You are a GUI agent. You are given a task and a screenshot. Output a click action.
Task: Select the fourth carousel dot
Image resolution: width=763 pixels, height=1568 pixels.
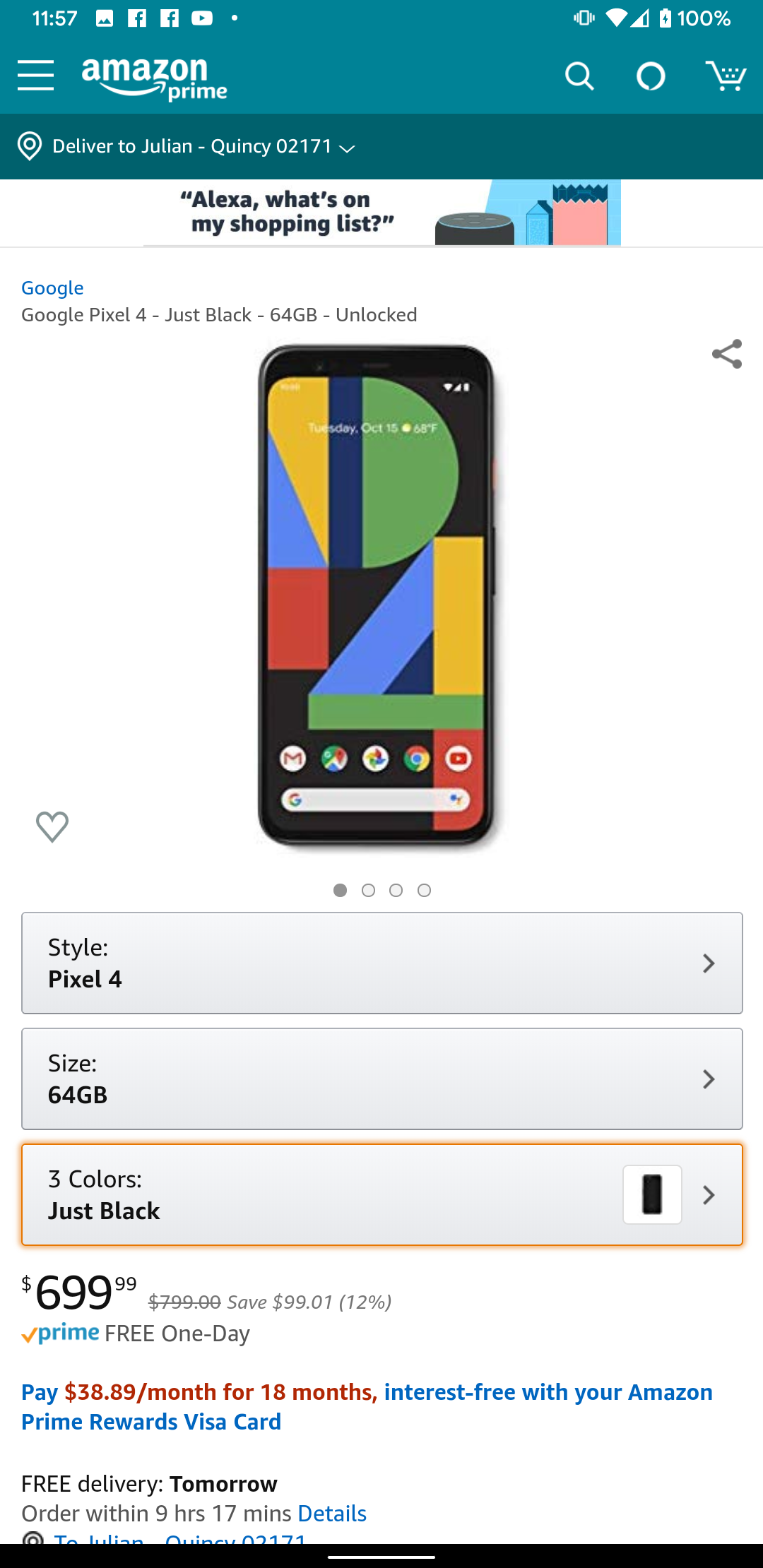point(424,890)
